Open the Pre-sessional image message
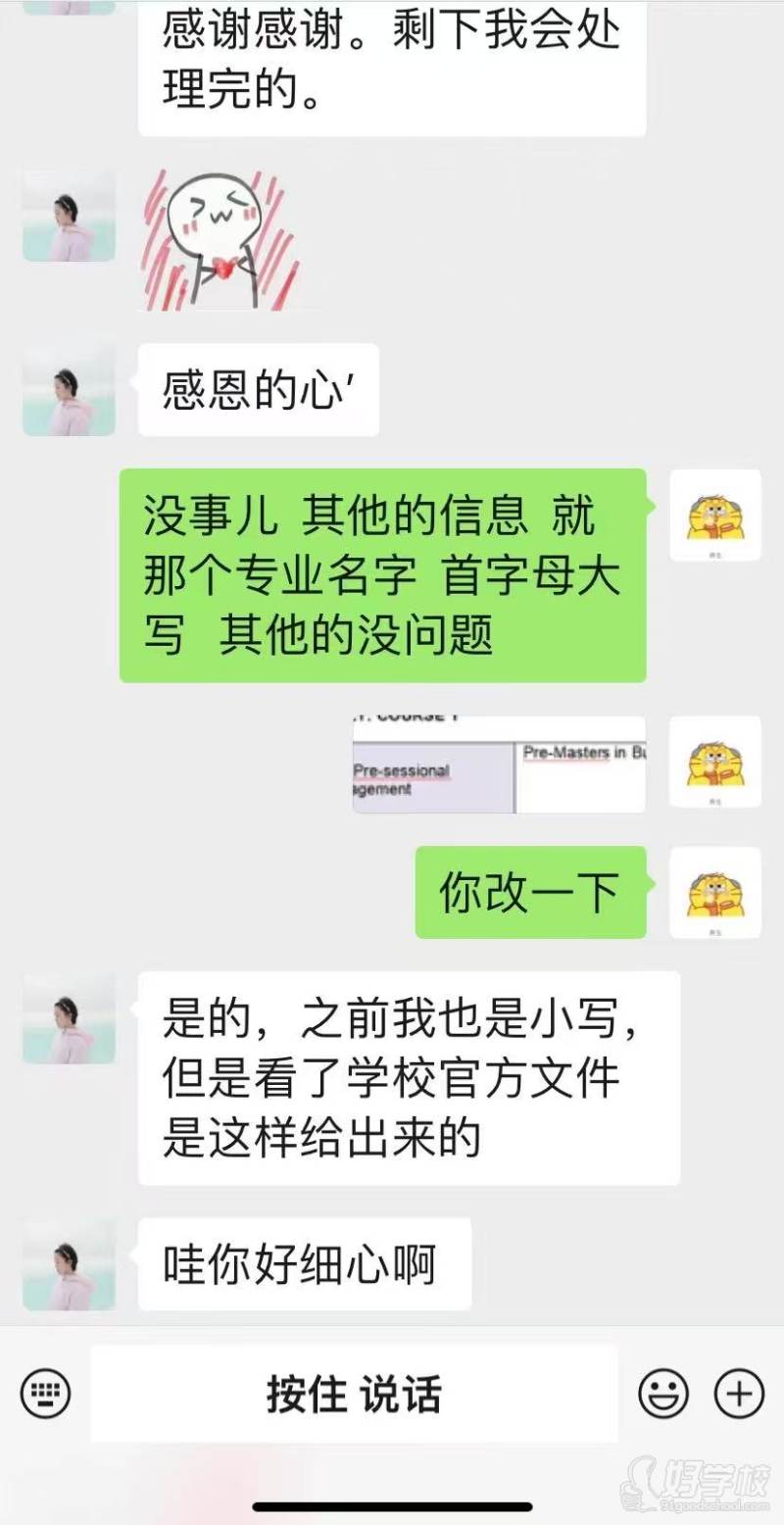This screenshot has width=784, height=1525. click(x=499, y=764)
